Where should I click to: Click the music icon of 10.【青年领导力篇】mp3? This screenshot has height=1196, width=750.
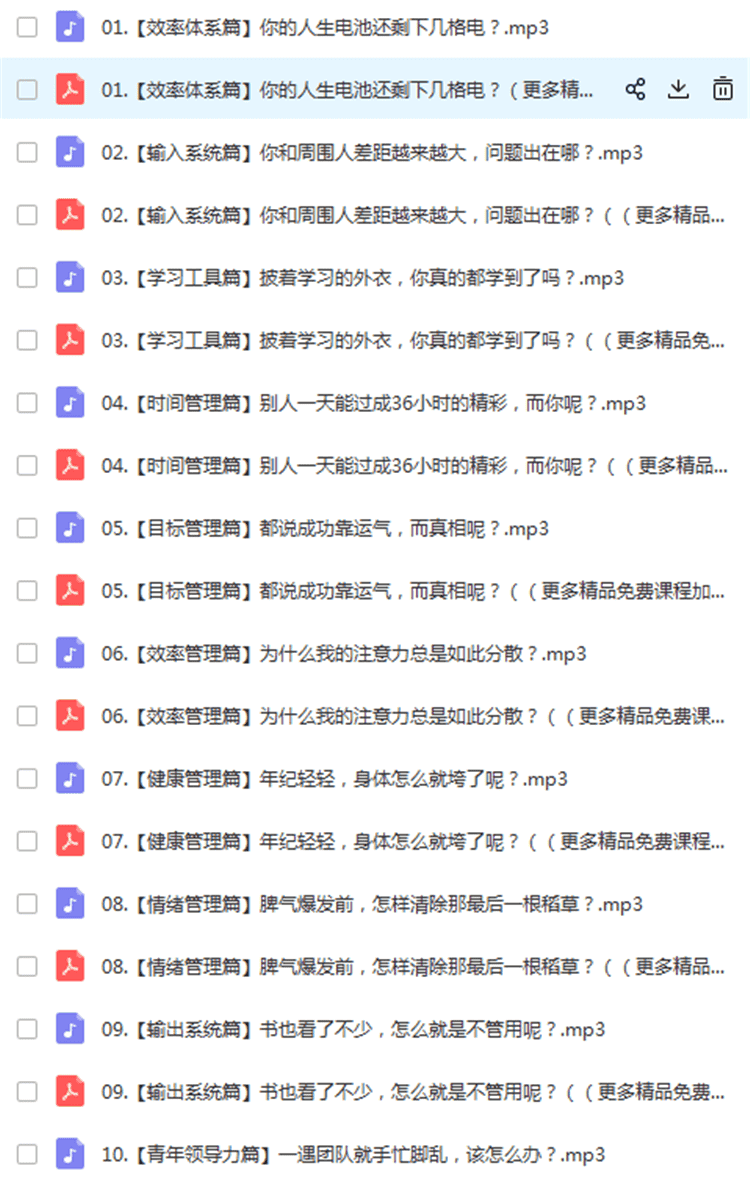(x=68, y=1154)
